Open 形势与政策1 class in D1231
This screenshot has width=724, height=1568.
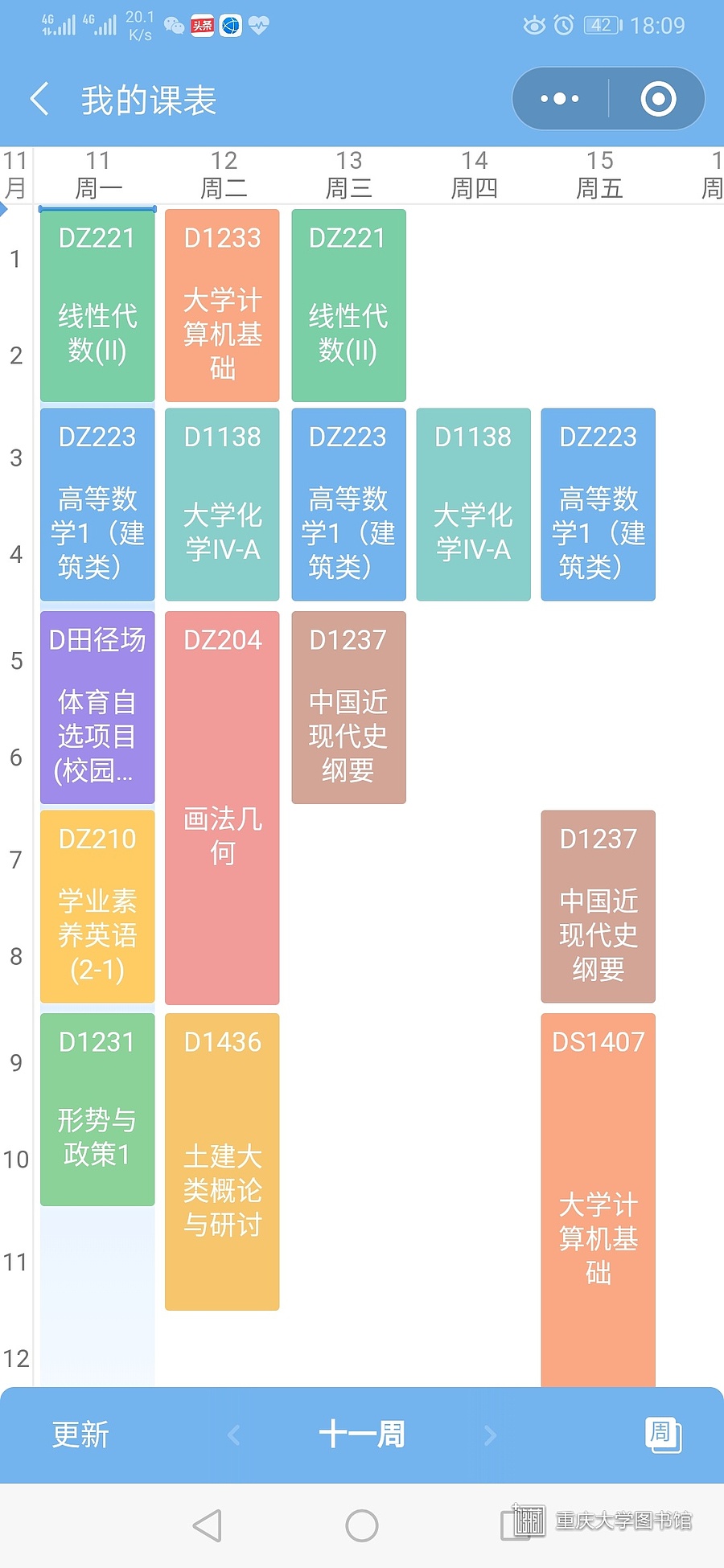[97, 1110]
